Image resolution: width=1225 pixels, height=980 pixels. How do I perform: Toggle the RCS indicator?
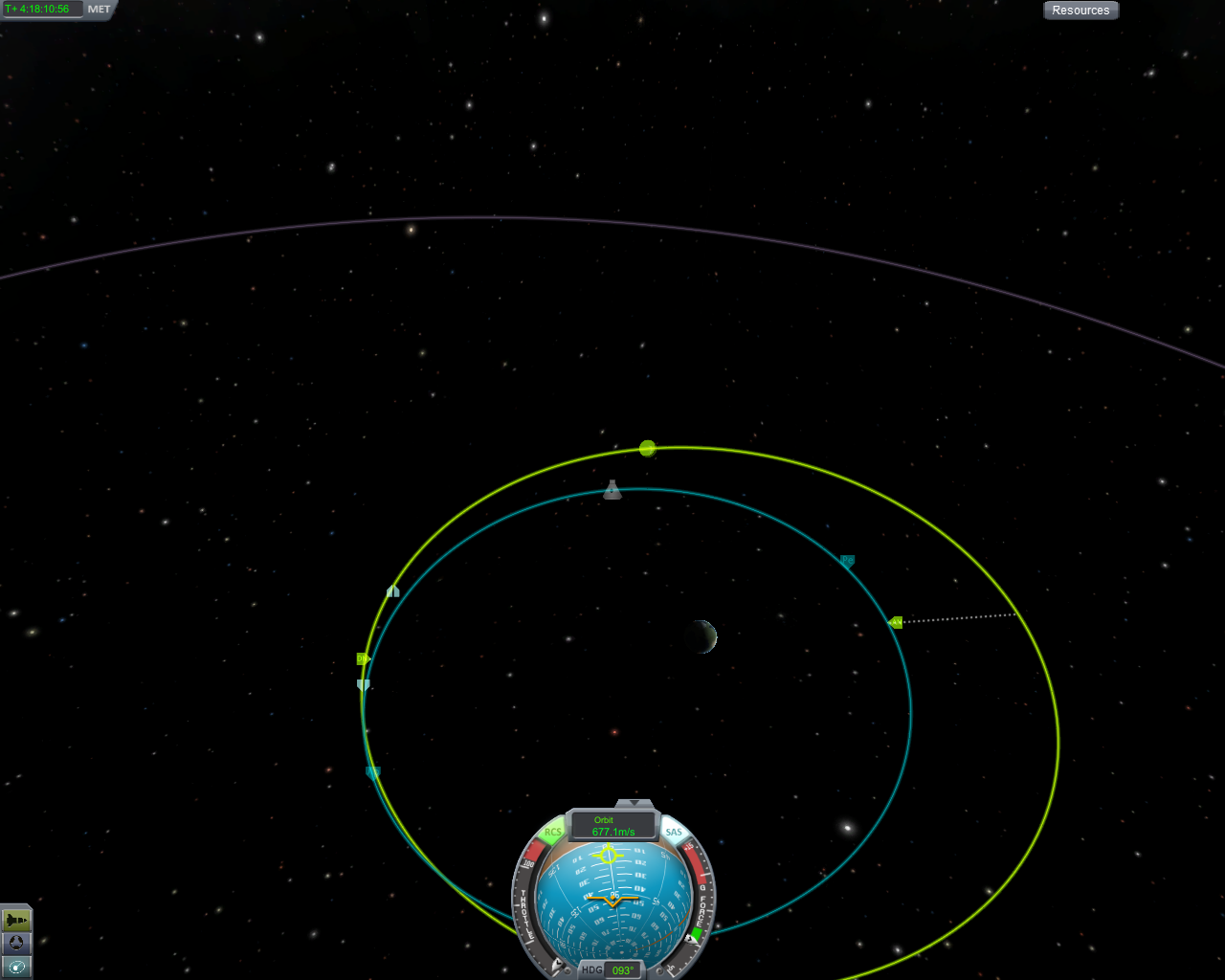pos(552,833)
